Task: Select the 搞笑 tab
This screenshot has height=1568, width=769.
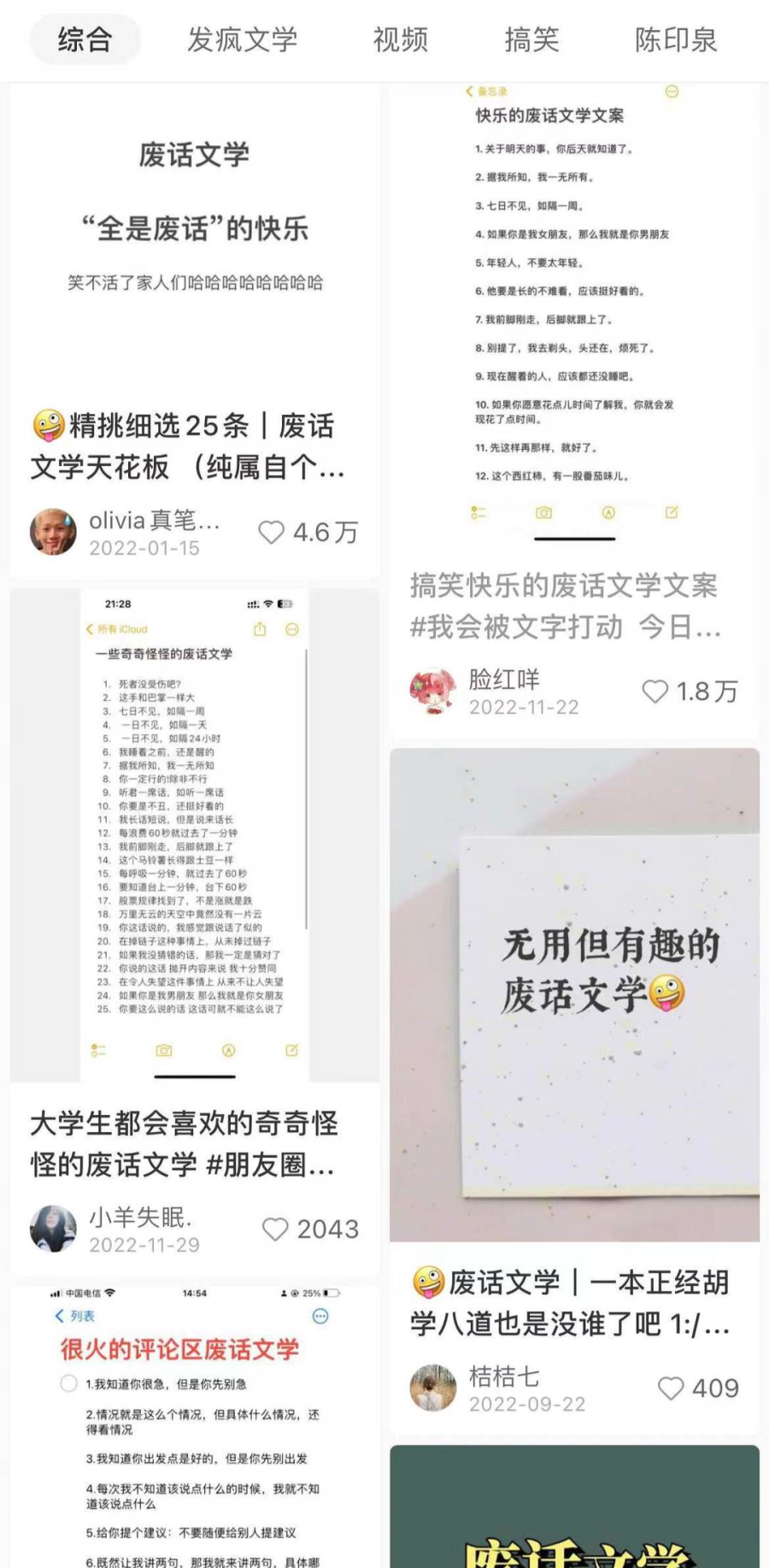Action: [531, 39]
